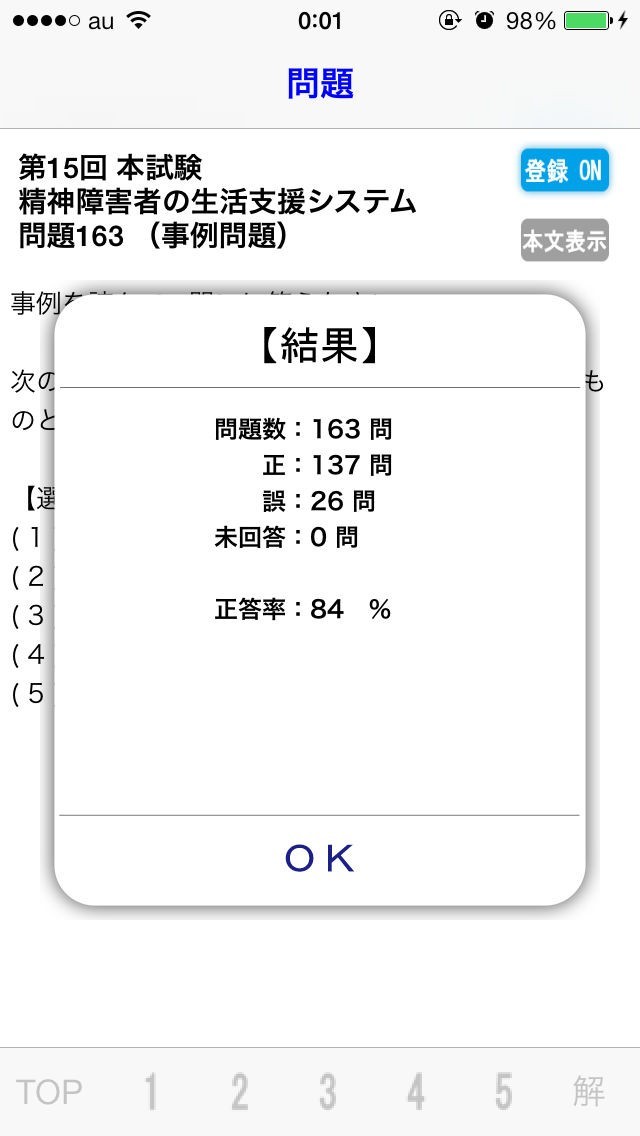Select answer 1 in the bottom bar
The height and width of the screenshot is (1136, 640).
tap(150, 1092)
